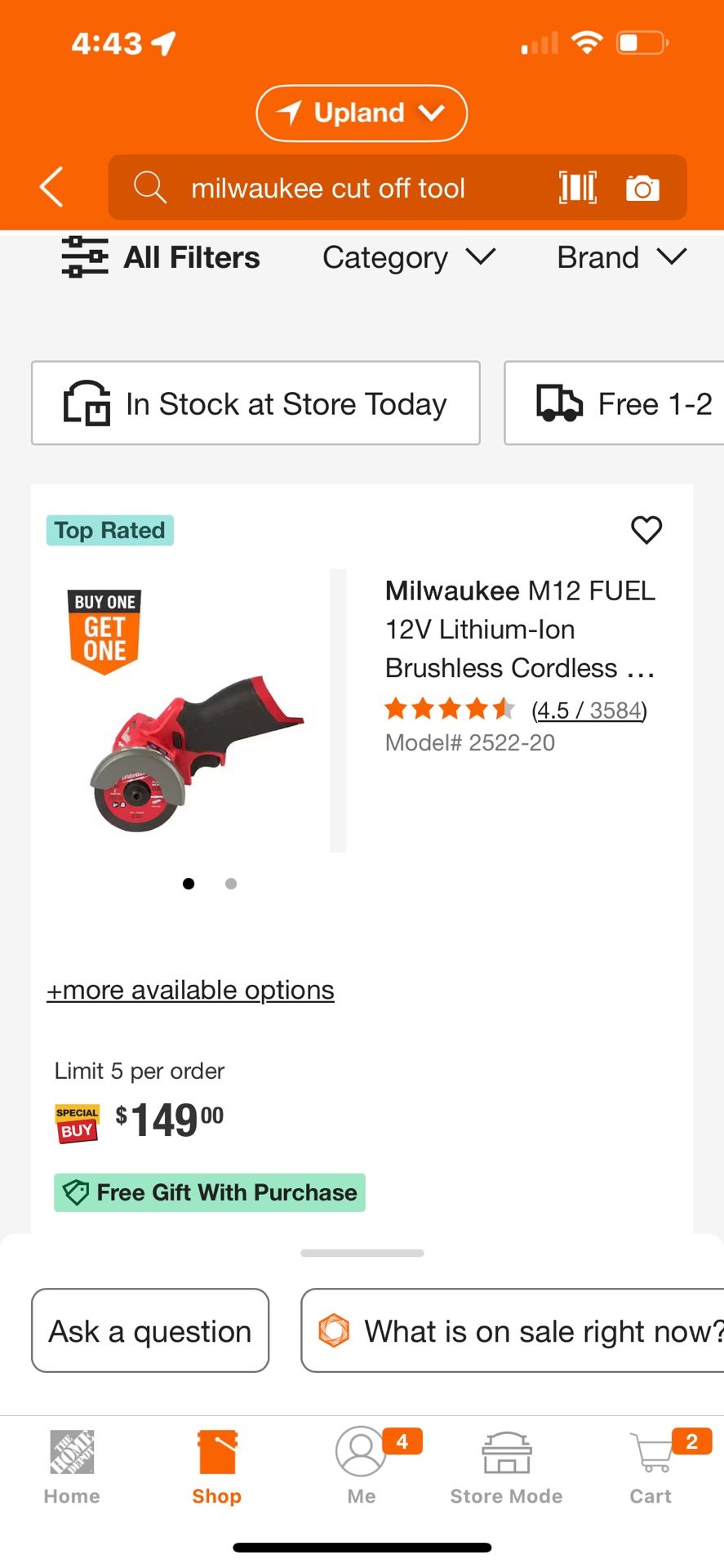Open All Filters panel
The image size is (724, 1568).
(161, 257)
